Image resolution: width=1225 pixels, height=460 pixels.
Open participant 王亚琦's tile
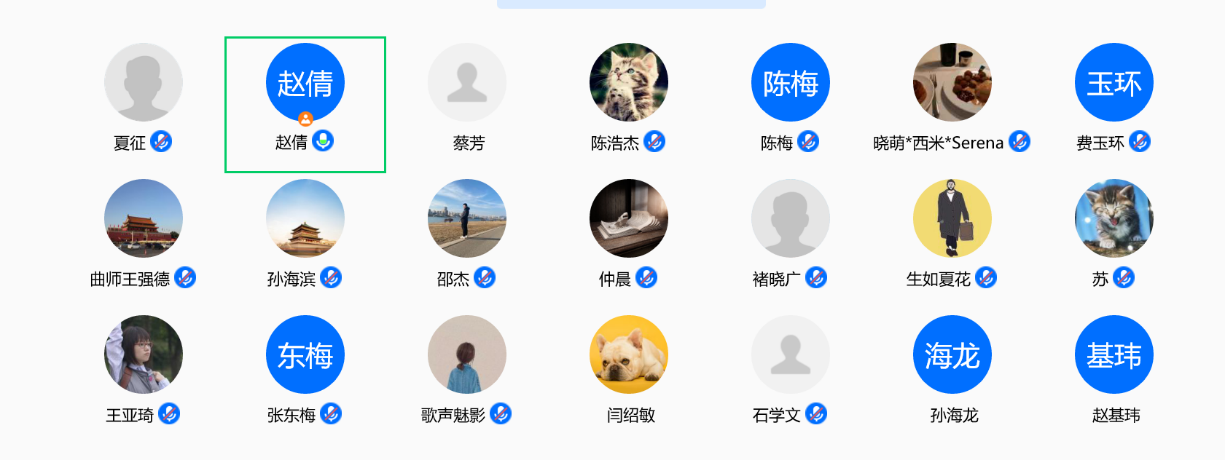coord(143,355)
